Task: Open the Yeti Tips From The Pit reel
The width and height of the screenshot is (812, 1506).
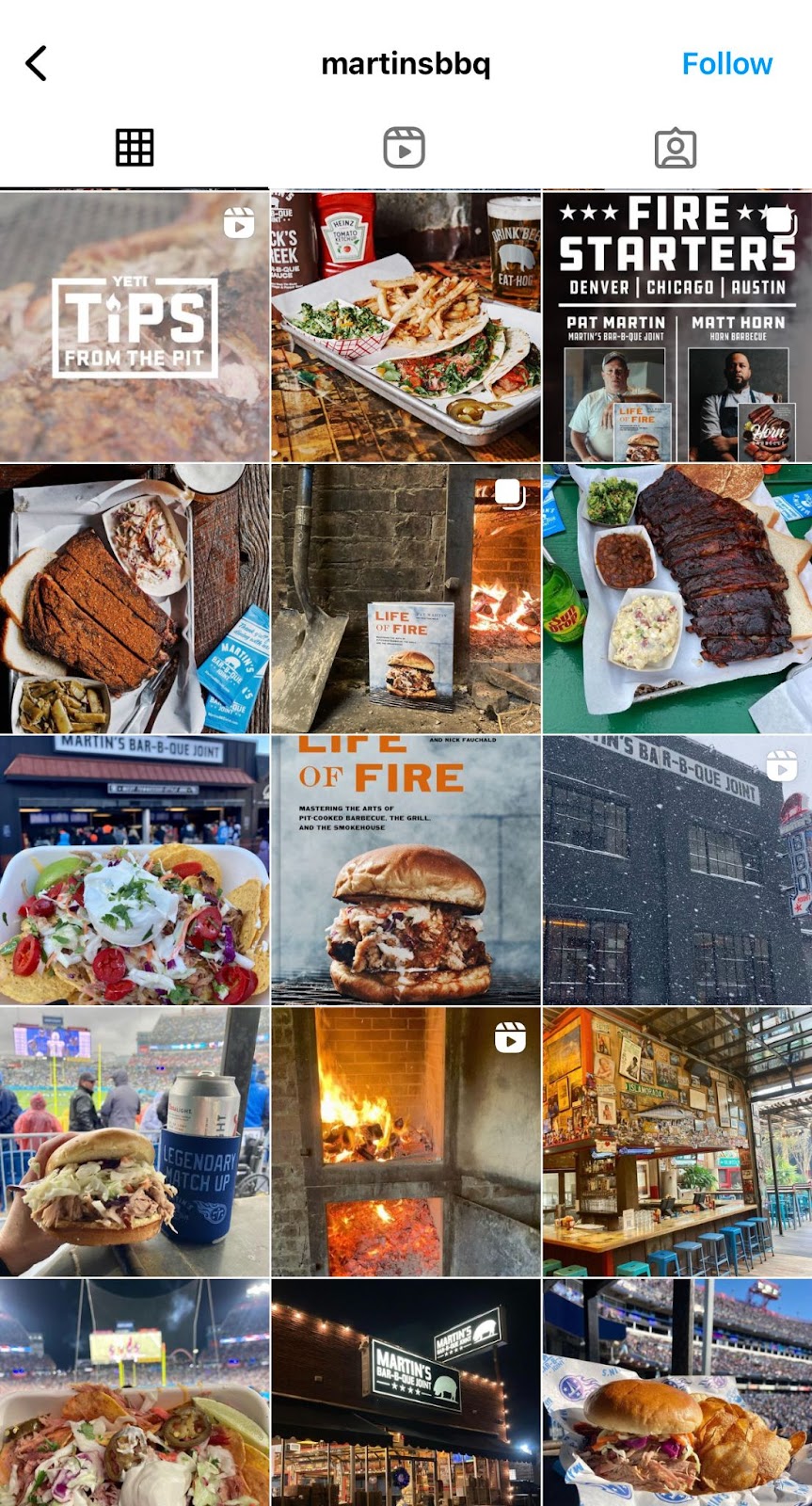Action: tap(135, 327)
